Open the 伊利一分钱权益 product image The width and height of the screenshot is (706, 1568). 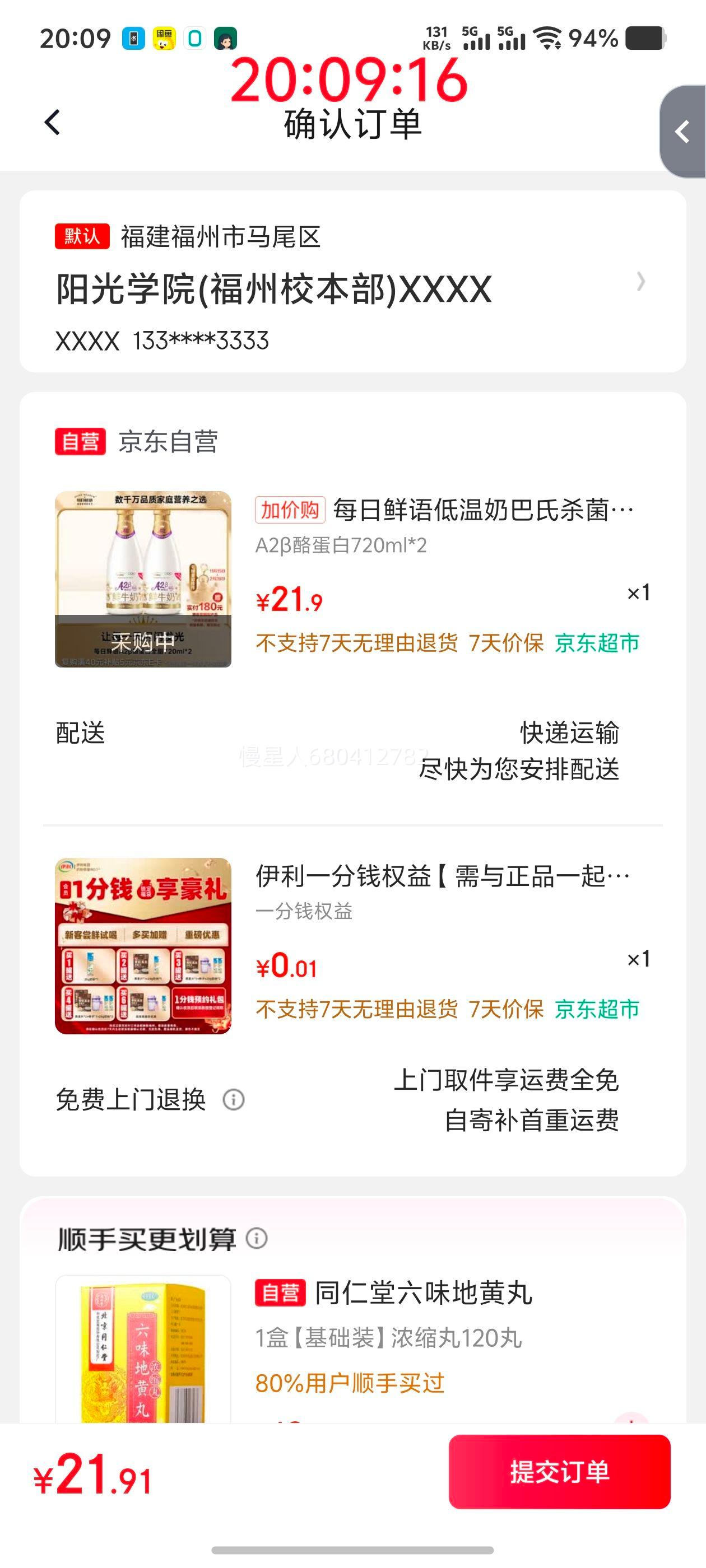[145, 950]
